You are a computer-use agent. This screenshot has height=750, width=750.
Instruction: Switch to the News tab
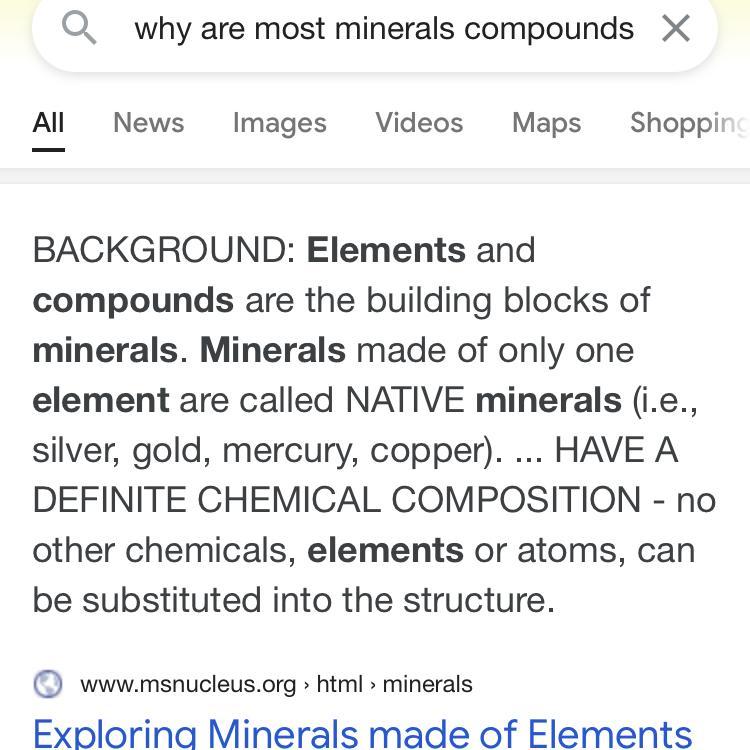point(148,123)
